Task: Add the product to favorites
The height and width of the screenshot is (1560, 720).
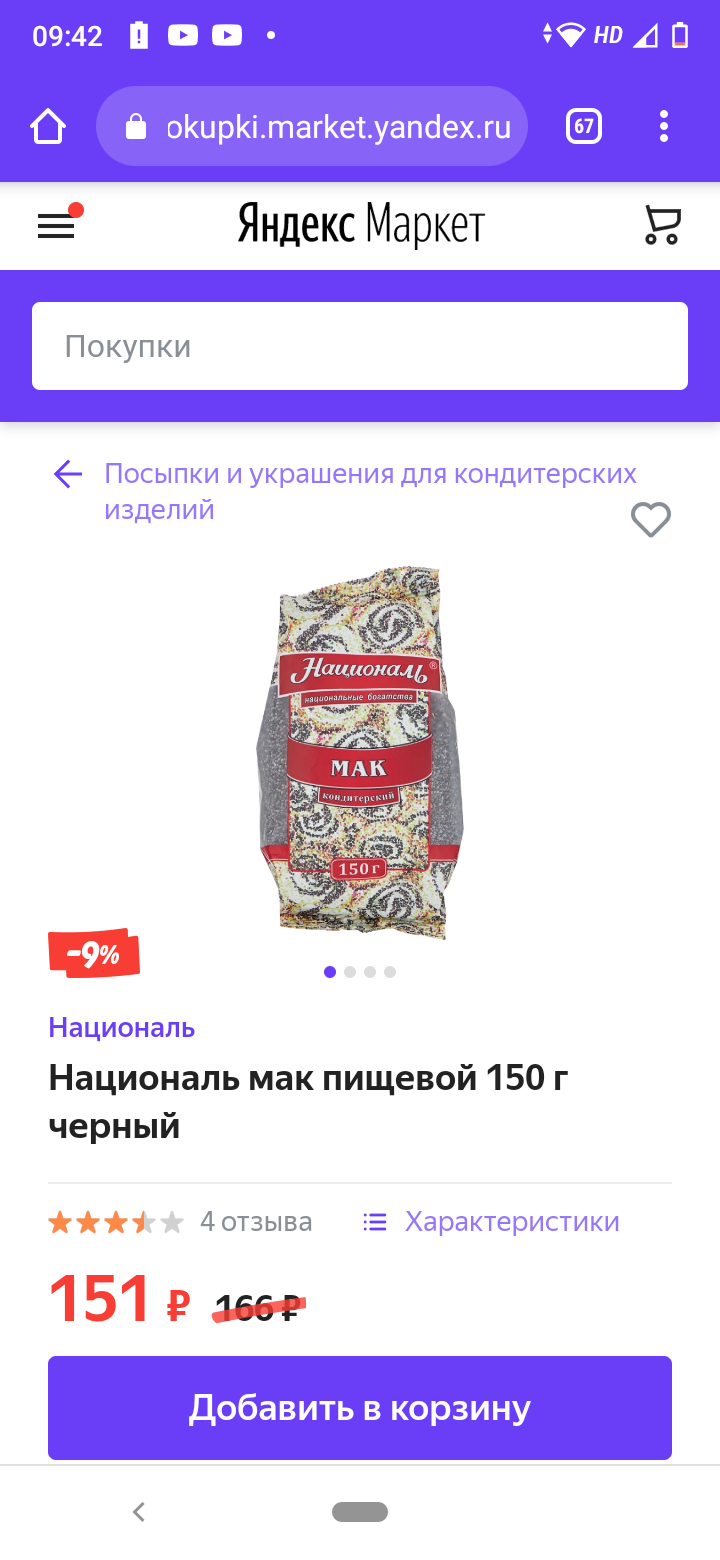Action: 650,520
